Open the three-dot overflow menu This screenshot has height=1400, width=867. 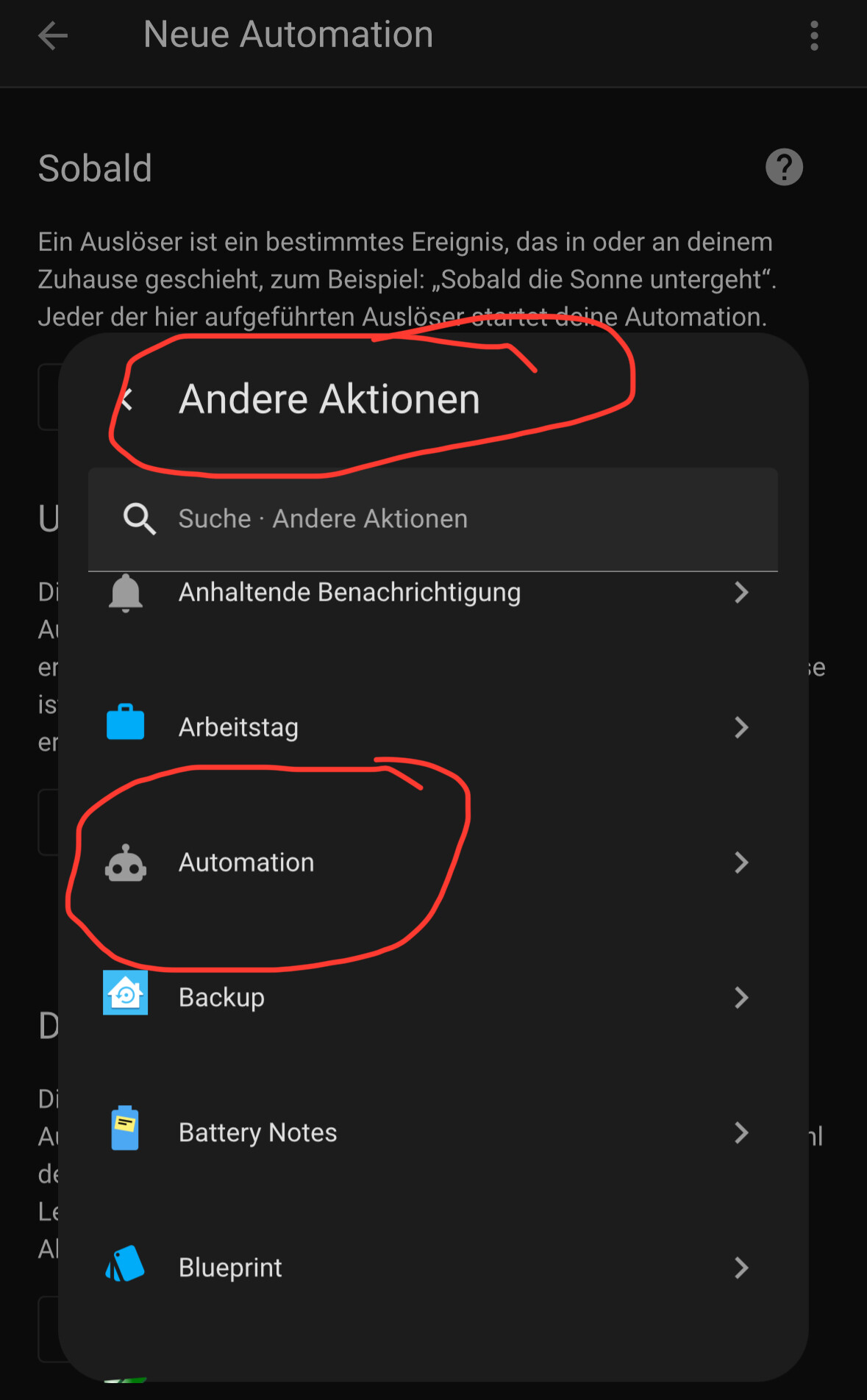(x=814, y=35)
